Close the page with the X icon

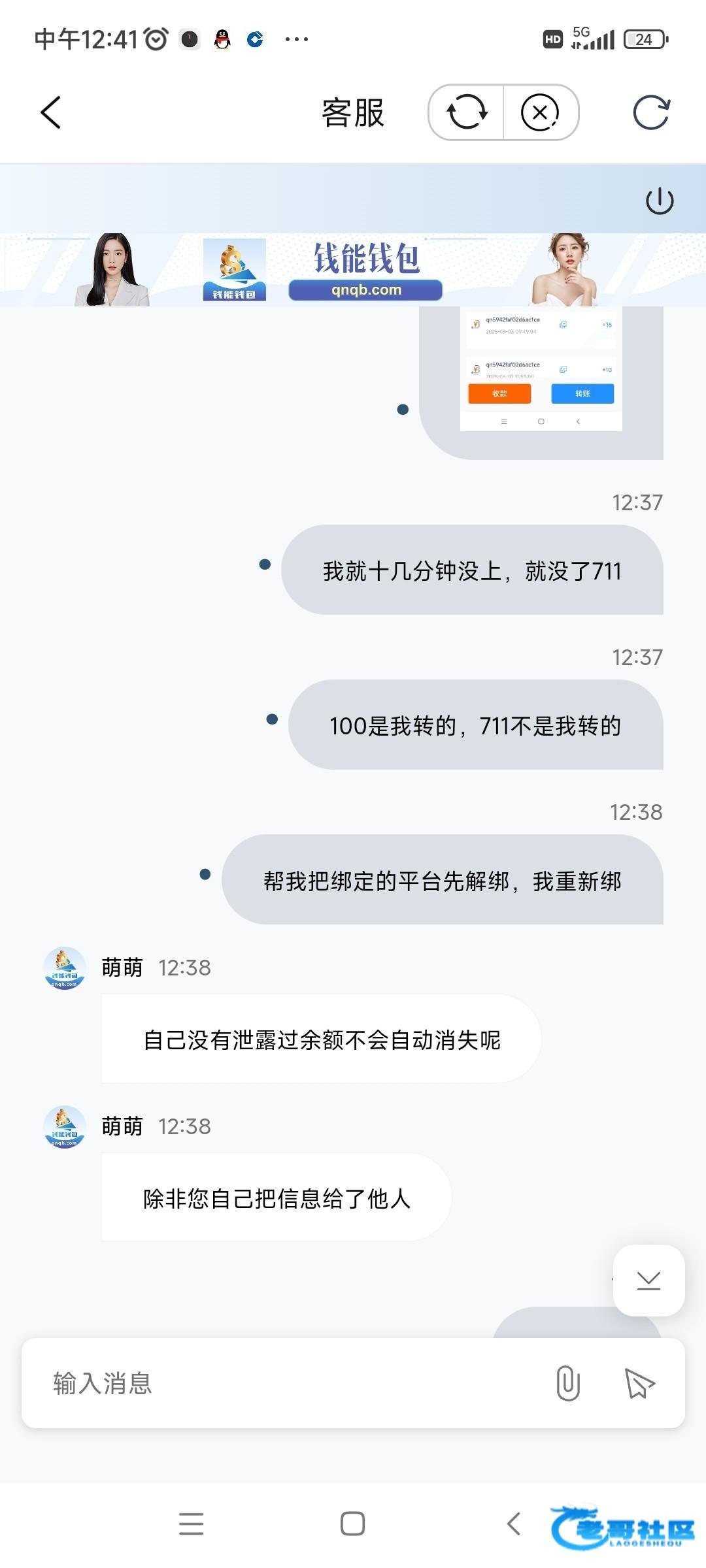540,112
